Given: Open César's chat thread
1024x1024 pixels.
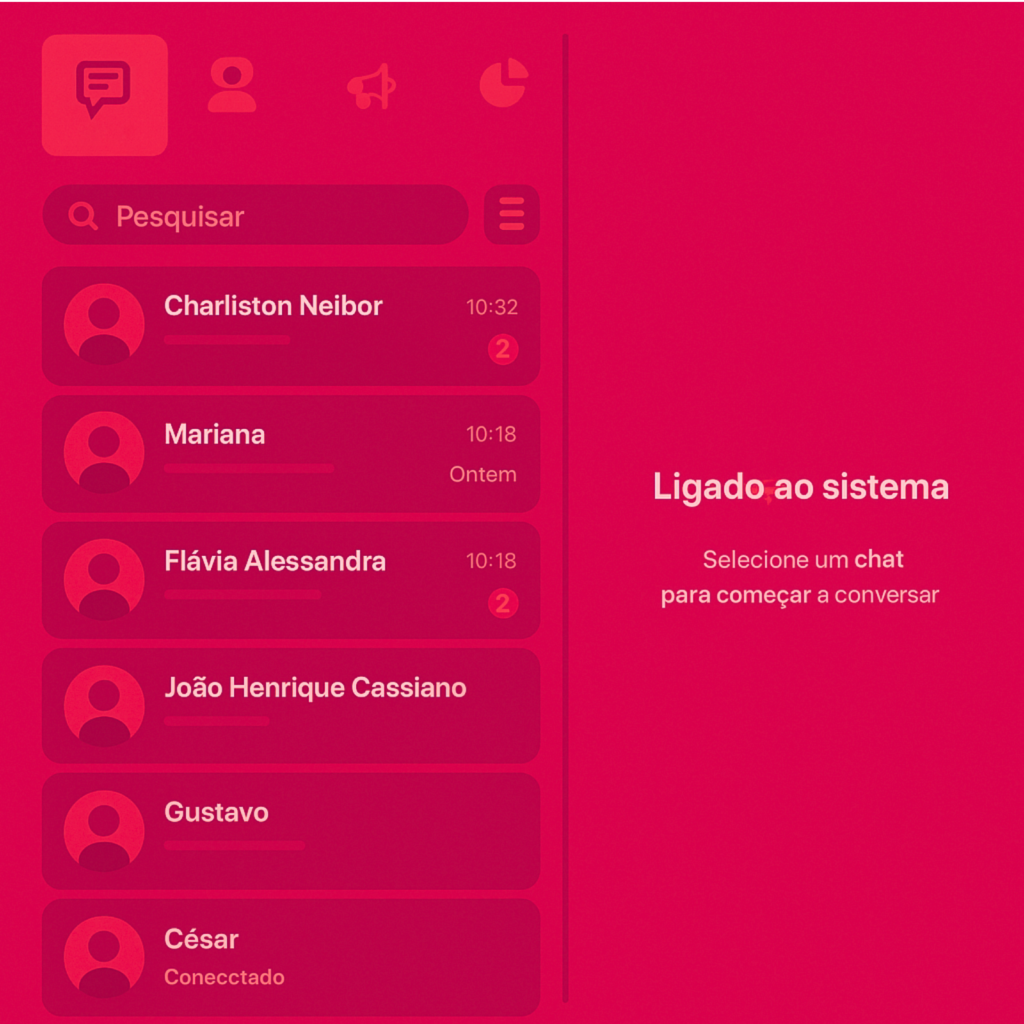Looking at the screenshot, I should tap(290, 957).
